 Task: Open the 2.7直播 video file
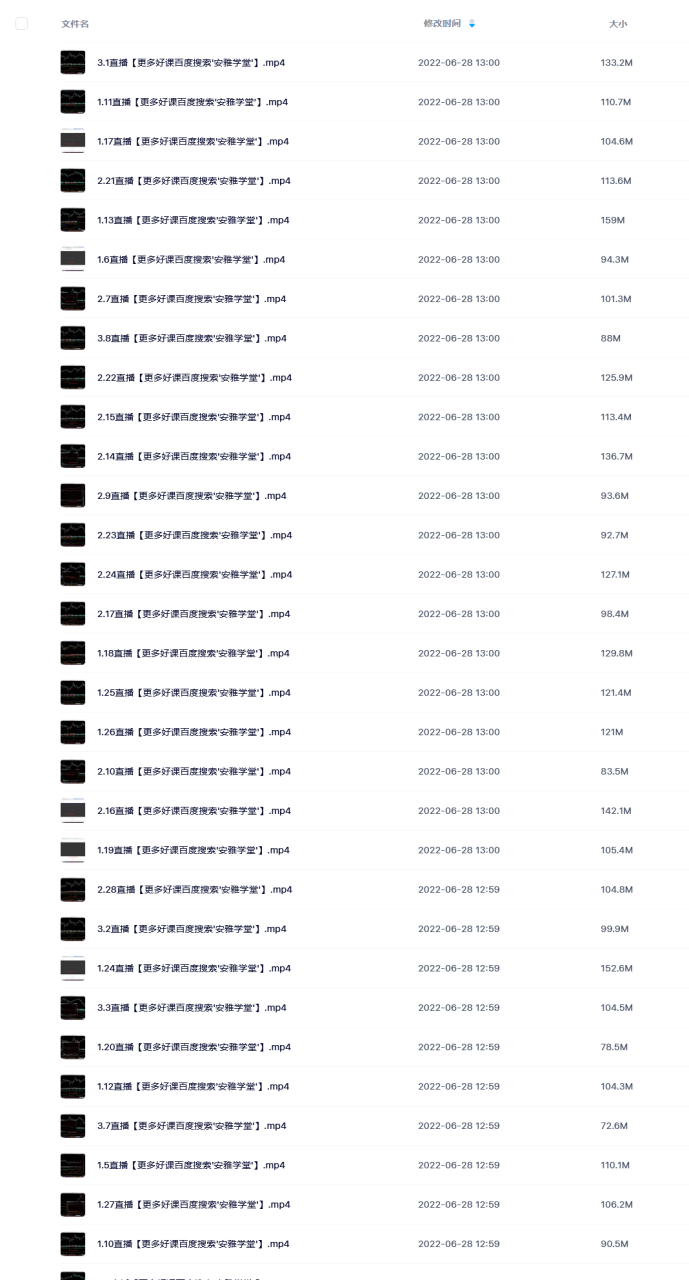(x=192, y=299)
